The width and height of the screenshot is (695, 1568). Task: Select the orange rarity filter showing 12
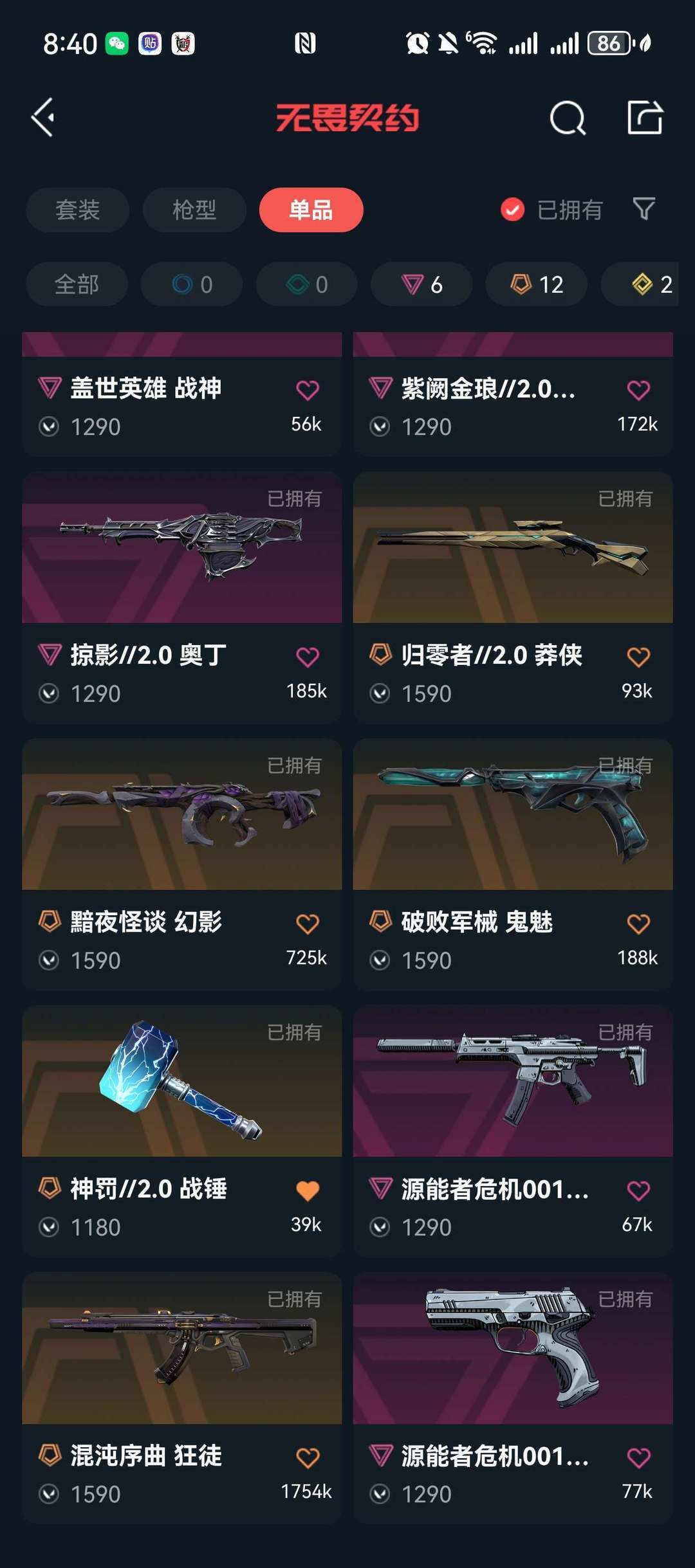click(535, 284)
